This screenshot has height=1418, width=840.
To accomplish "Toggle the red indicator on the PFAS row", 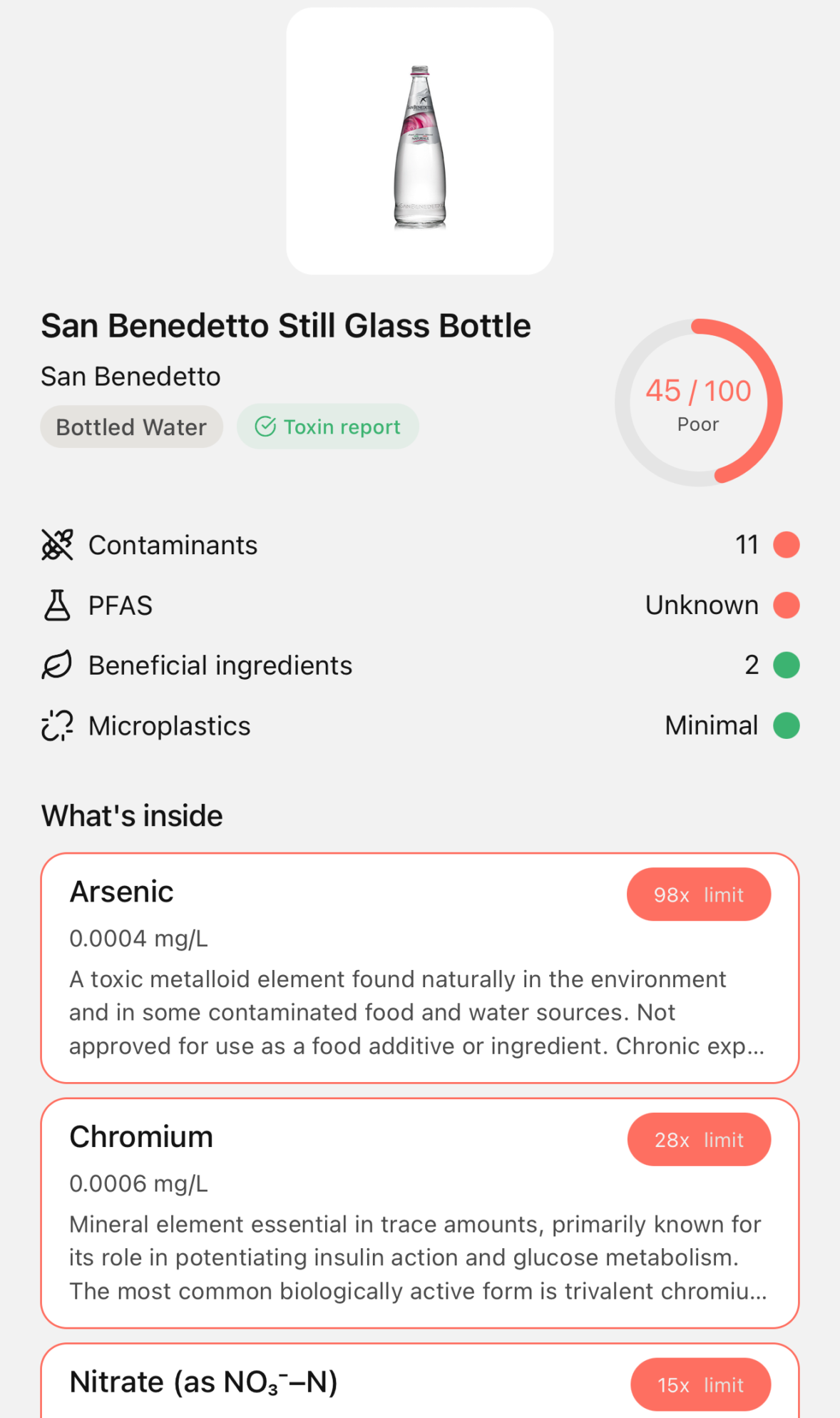I will point(786,604).
